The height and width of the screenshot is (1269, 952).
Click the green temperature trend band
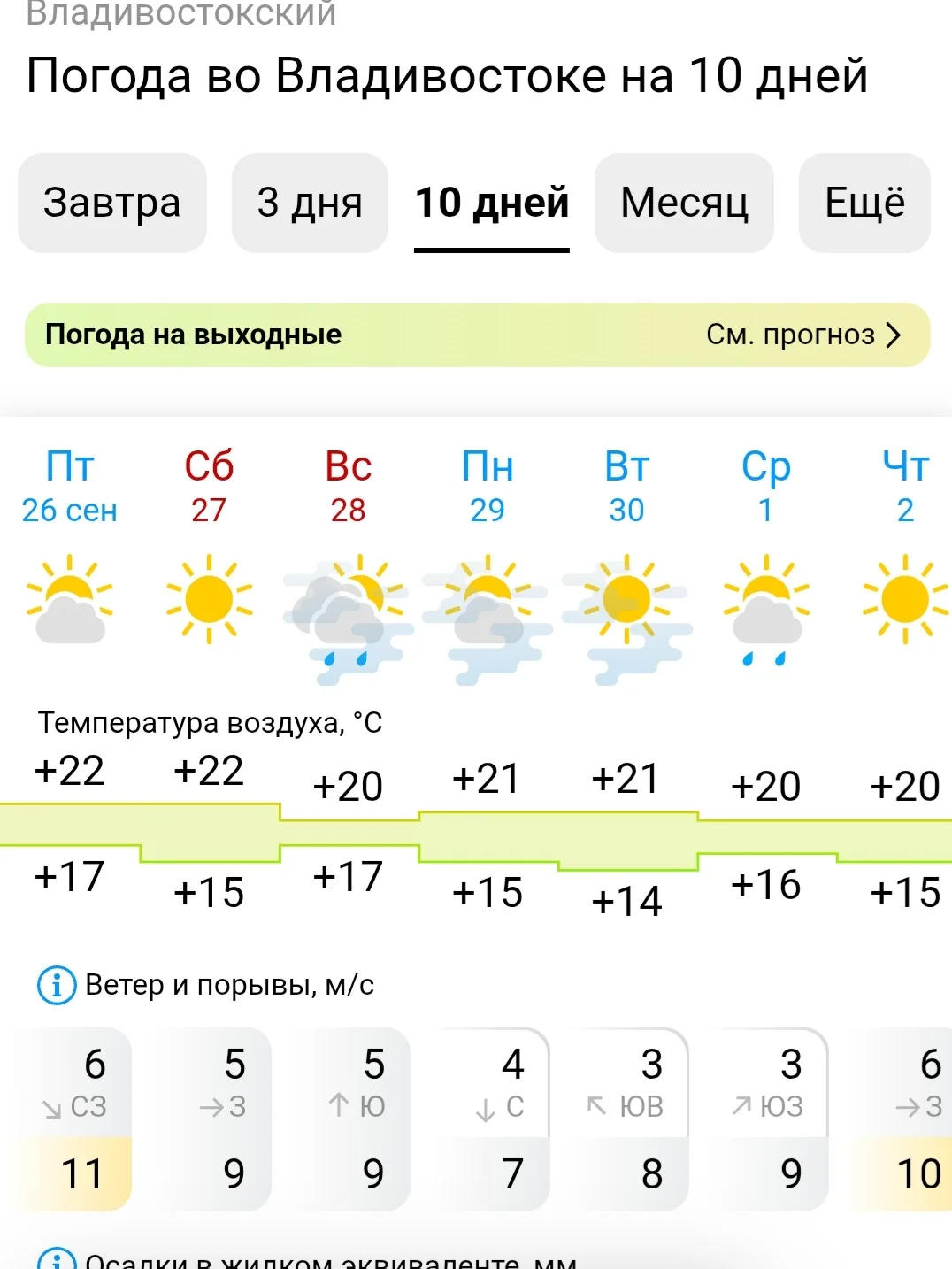click(x=476, y=830)
